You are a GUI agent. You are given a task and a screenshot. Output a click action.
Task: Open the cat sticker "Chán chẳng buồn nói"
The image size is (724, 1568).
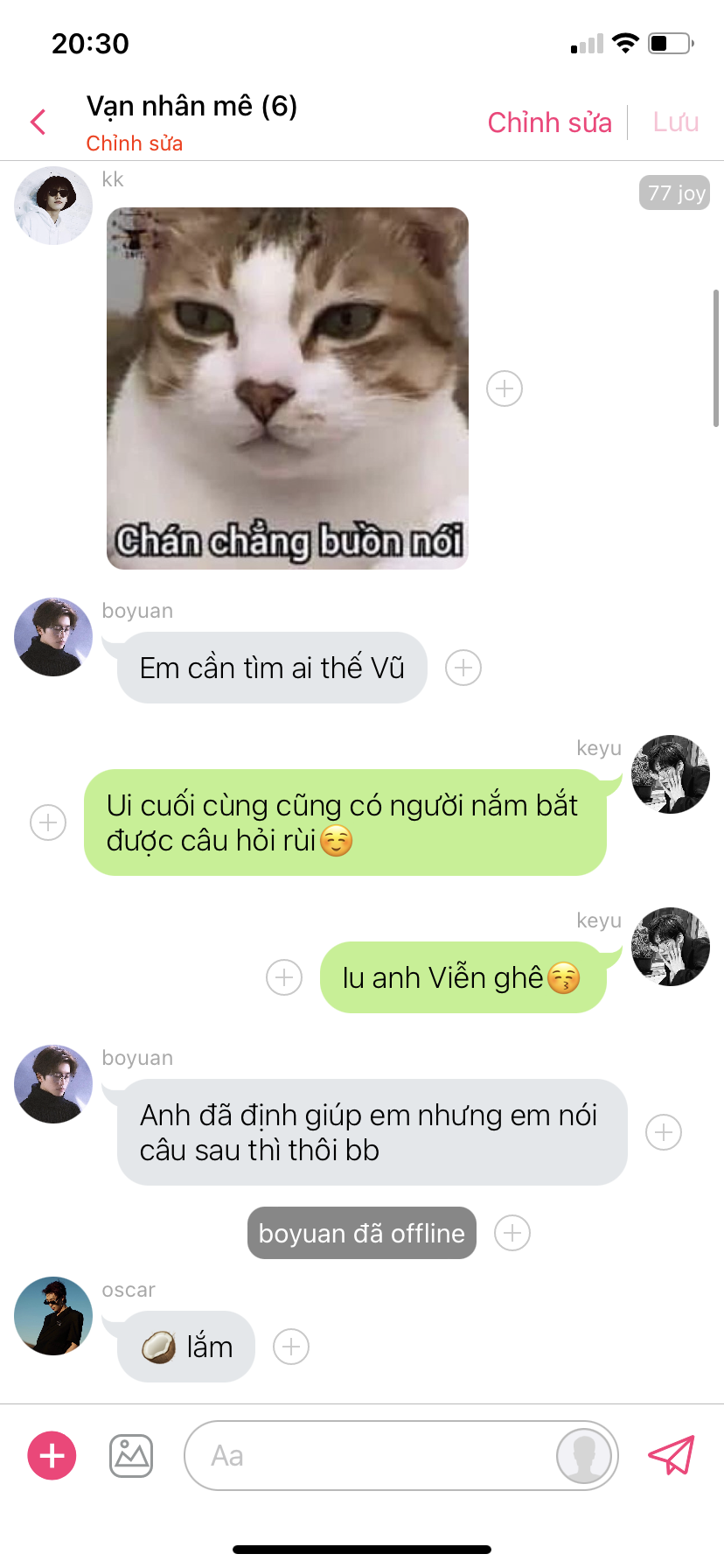click(288, 388)
